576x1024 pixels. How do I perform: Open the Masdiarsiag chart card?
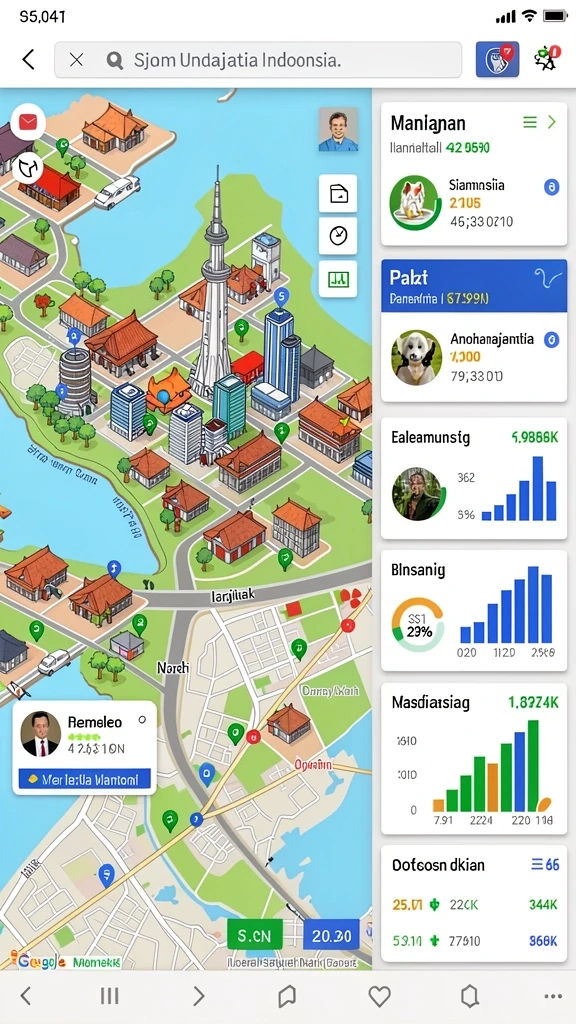(474, 758)
